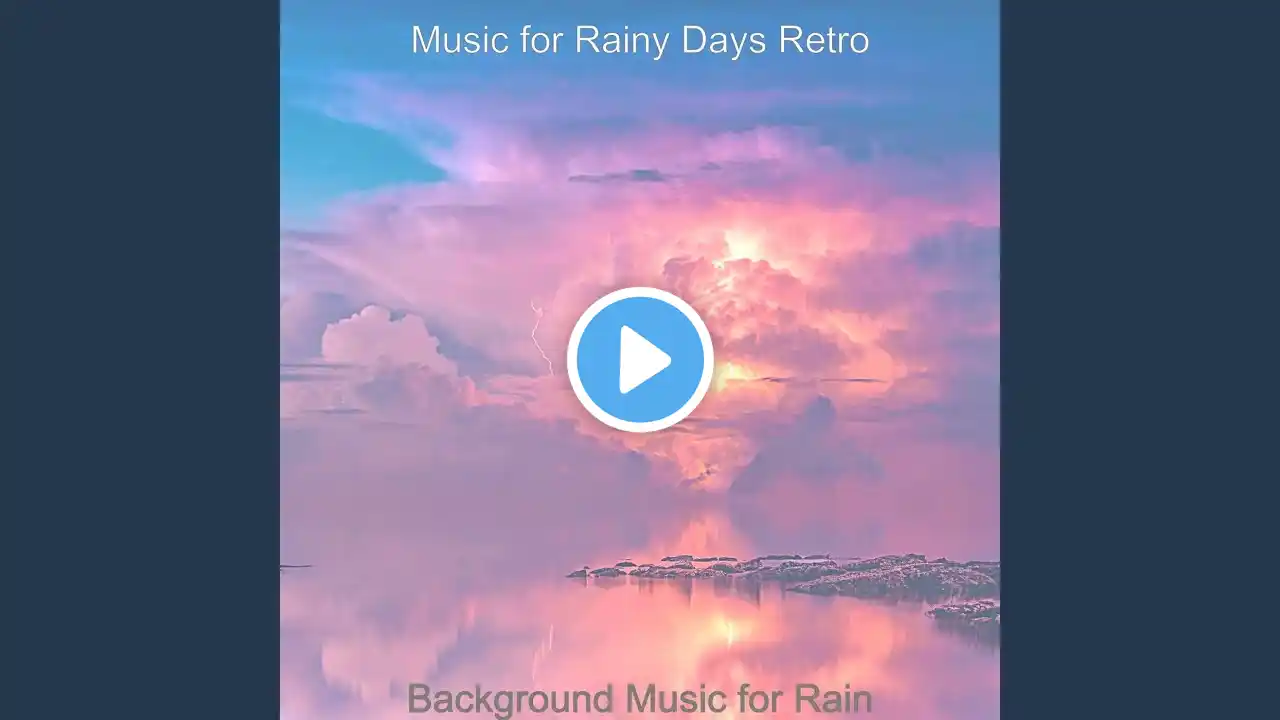The height and width of the screenshot is (720, 1280).
Task: Play the Music for Rainy Days Retro video
Action: pyautogui.click(x=640, y=360)
